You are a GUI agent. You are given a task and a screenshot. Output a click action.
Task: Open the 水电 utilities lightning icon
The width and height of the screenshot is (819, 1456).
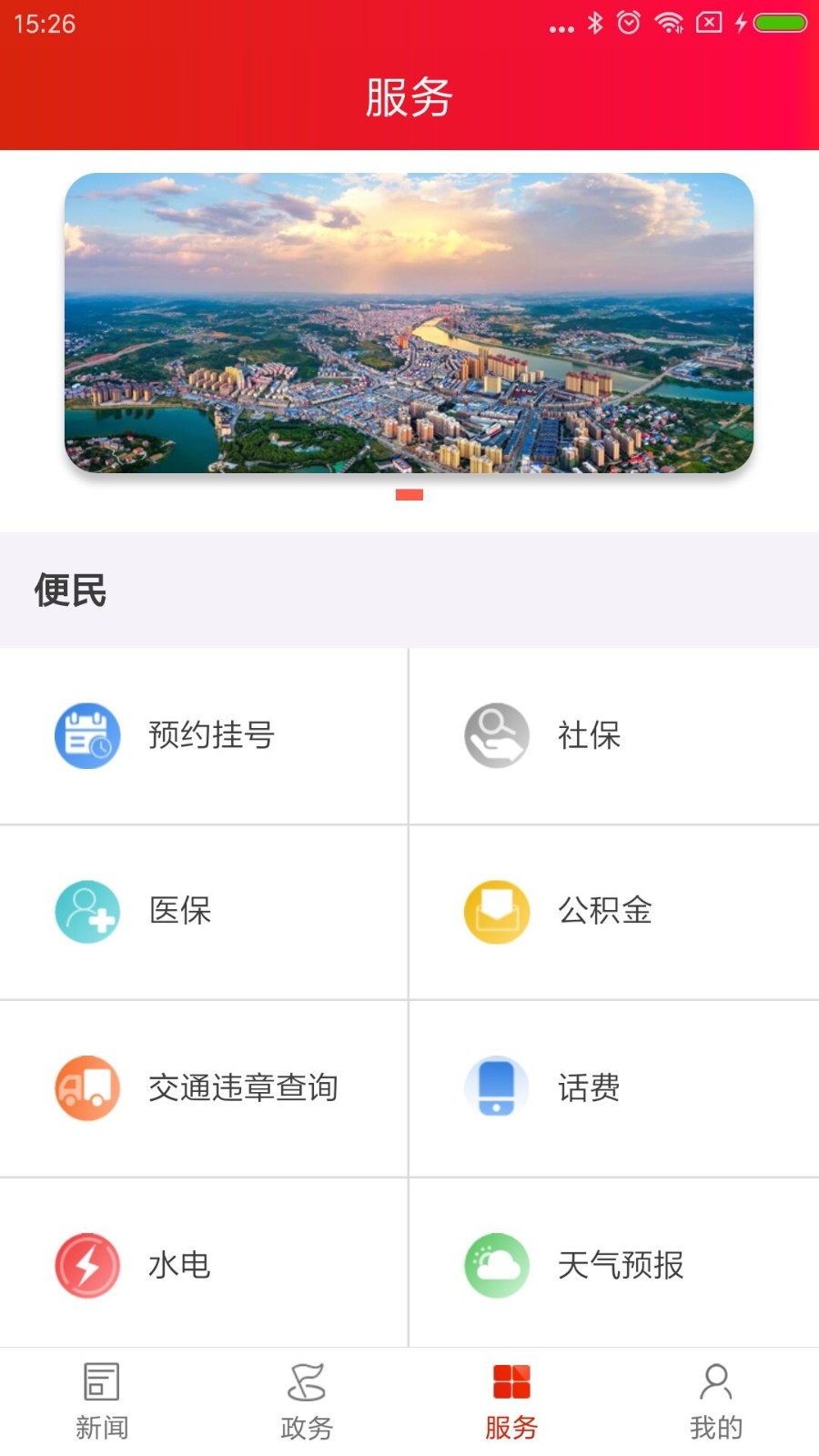pyautogui.click(x=86, y=1263)
